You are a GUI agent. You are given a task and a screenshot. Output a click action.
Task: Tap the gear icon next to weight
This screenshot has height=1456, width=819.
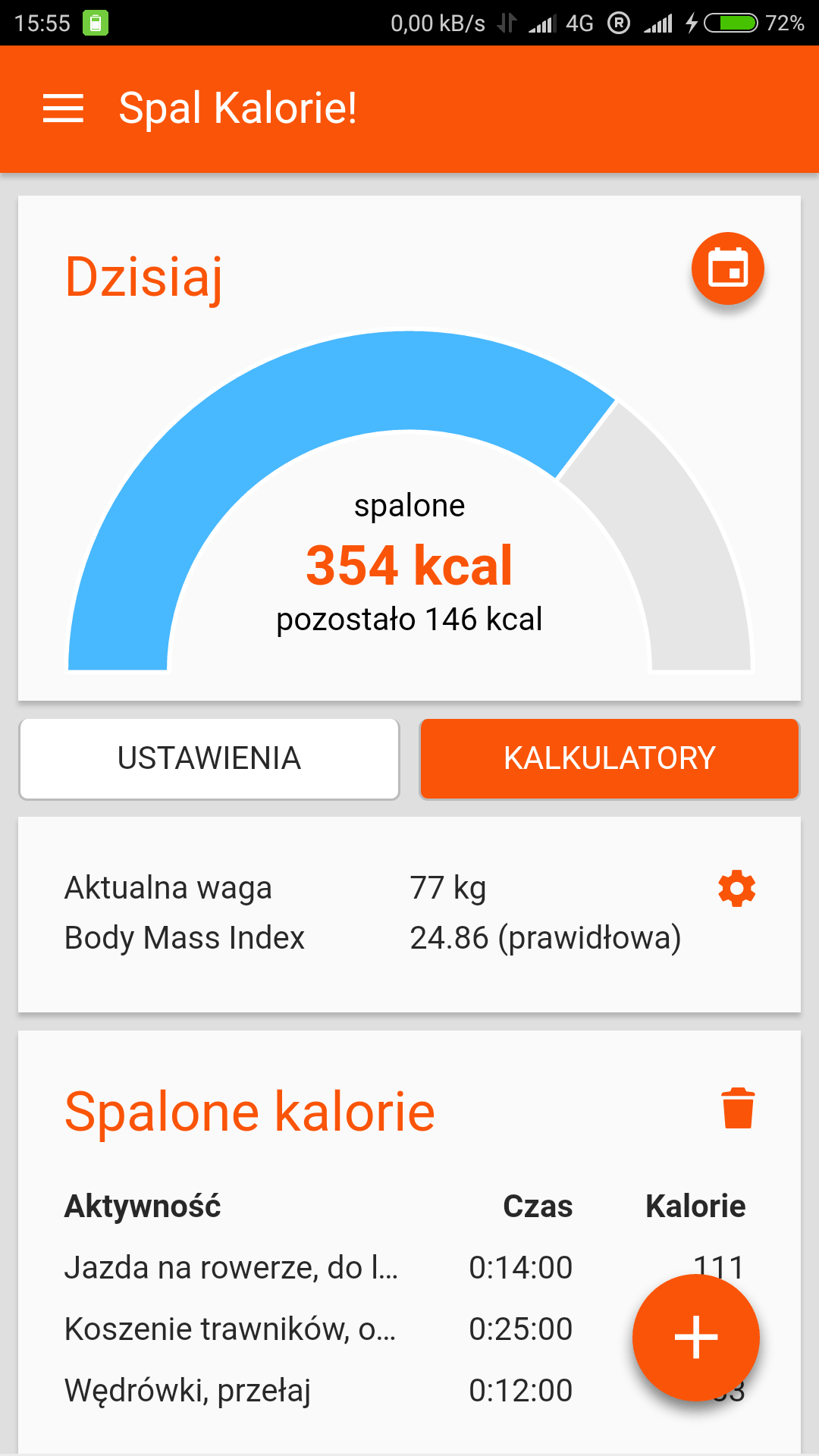tap(736, 888)
